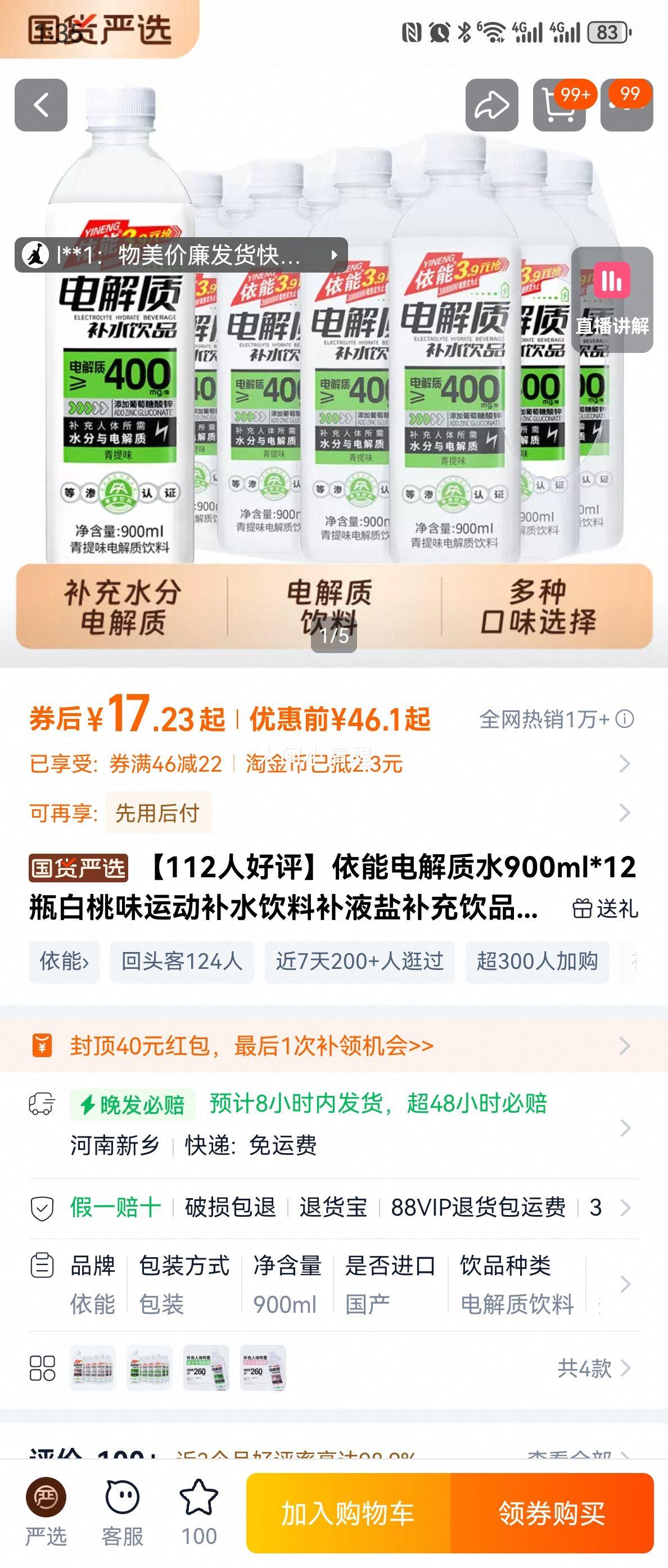Tap the 送礼 gift button
Screen dimensions: 668x1568
click(605, 909)
